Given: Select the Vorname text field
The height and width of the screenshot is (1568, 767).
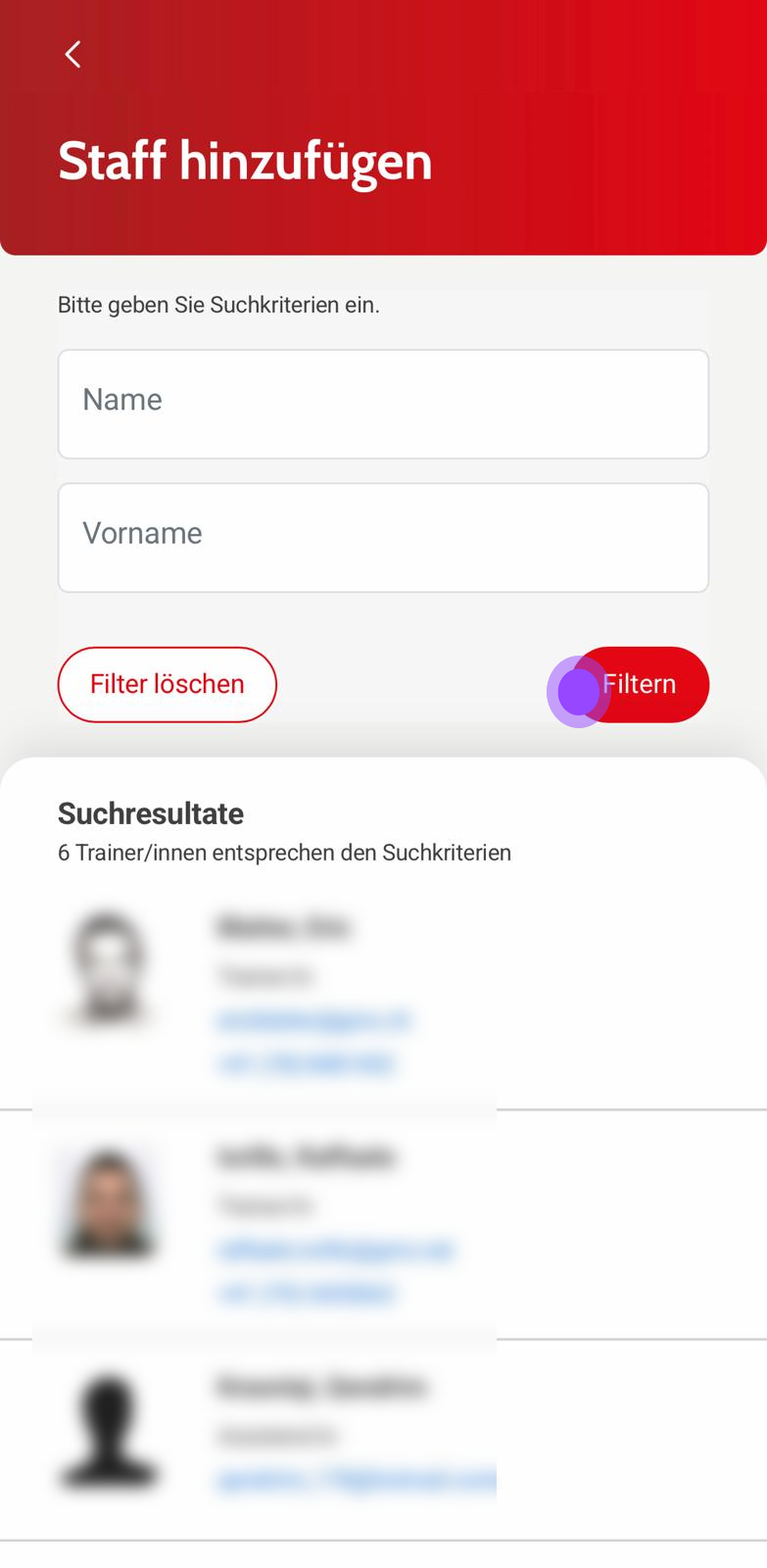Looking at the screenshot, I should [x=383, y=537].
